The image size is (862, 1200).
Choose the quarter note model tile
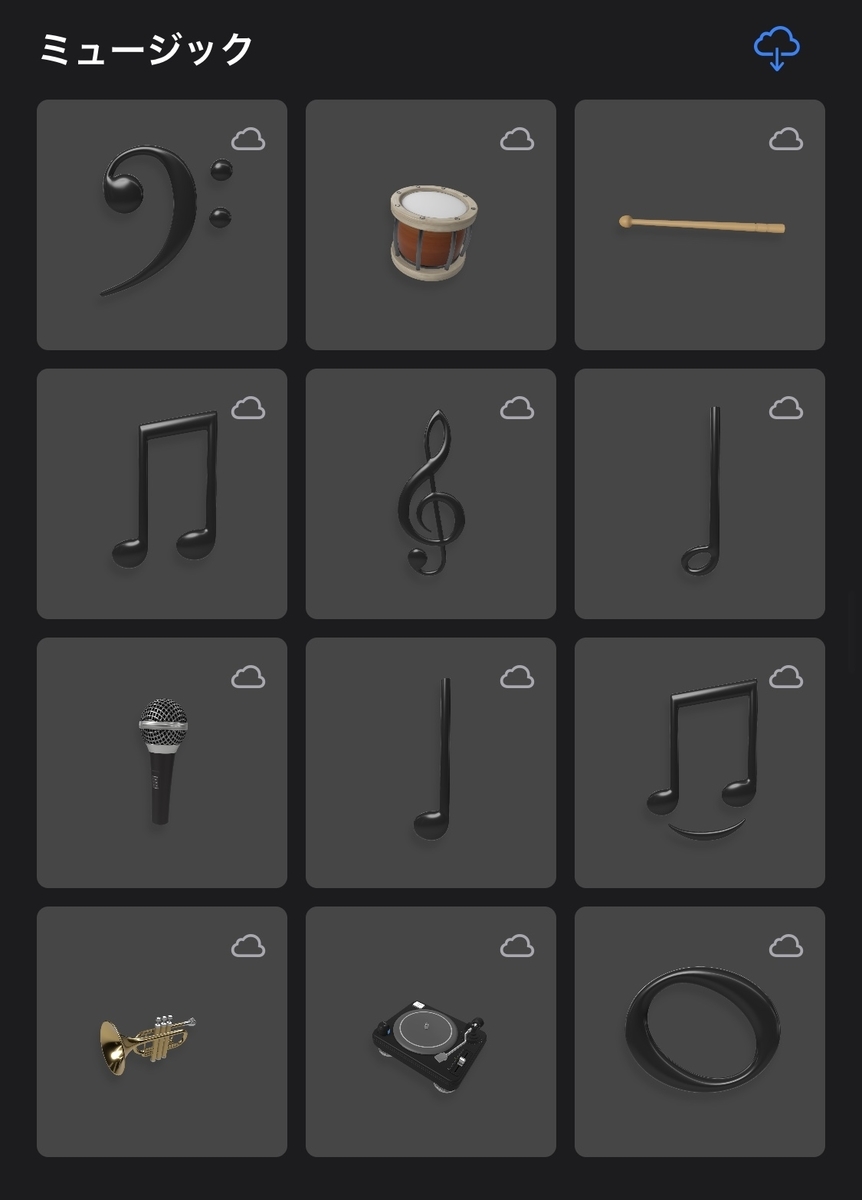click(x=431, y=763)
